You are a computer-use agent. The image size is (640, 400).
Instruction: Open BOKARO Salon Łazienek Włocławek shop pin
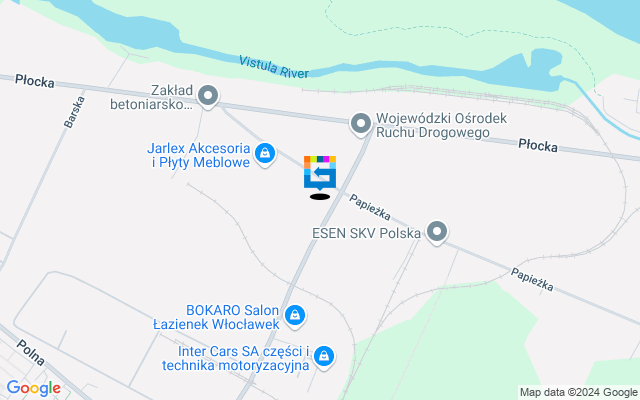point(294,317)
